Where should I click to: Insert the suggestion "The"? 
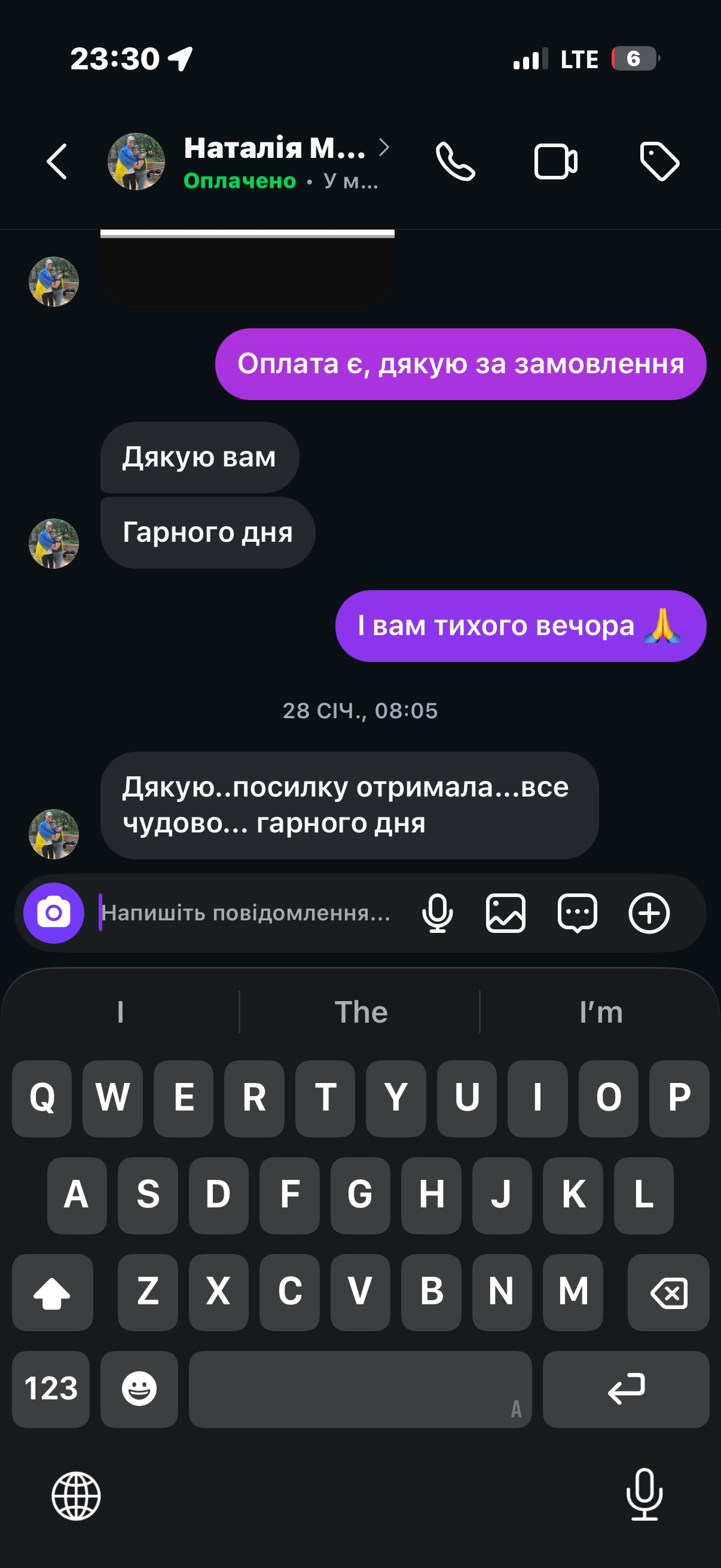[x=360, y=1012]
